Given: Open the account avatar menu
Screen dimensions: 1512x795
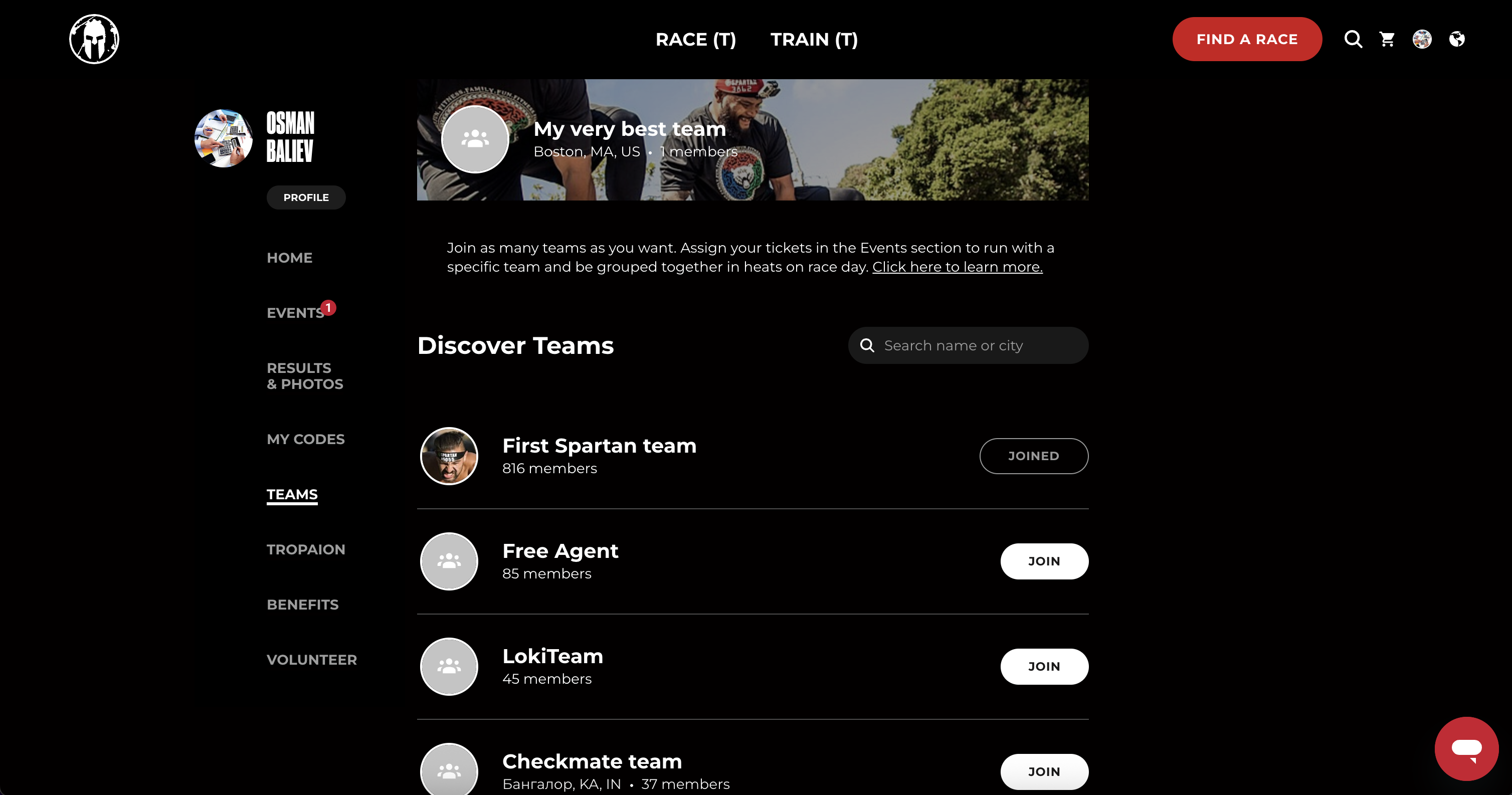Looking at the screenshot, I should (x=1422, y=39).
